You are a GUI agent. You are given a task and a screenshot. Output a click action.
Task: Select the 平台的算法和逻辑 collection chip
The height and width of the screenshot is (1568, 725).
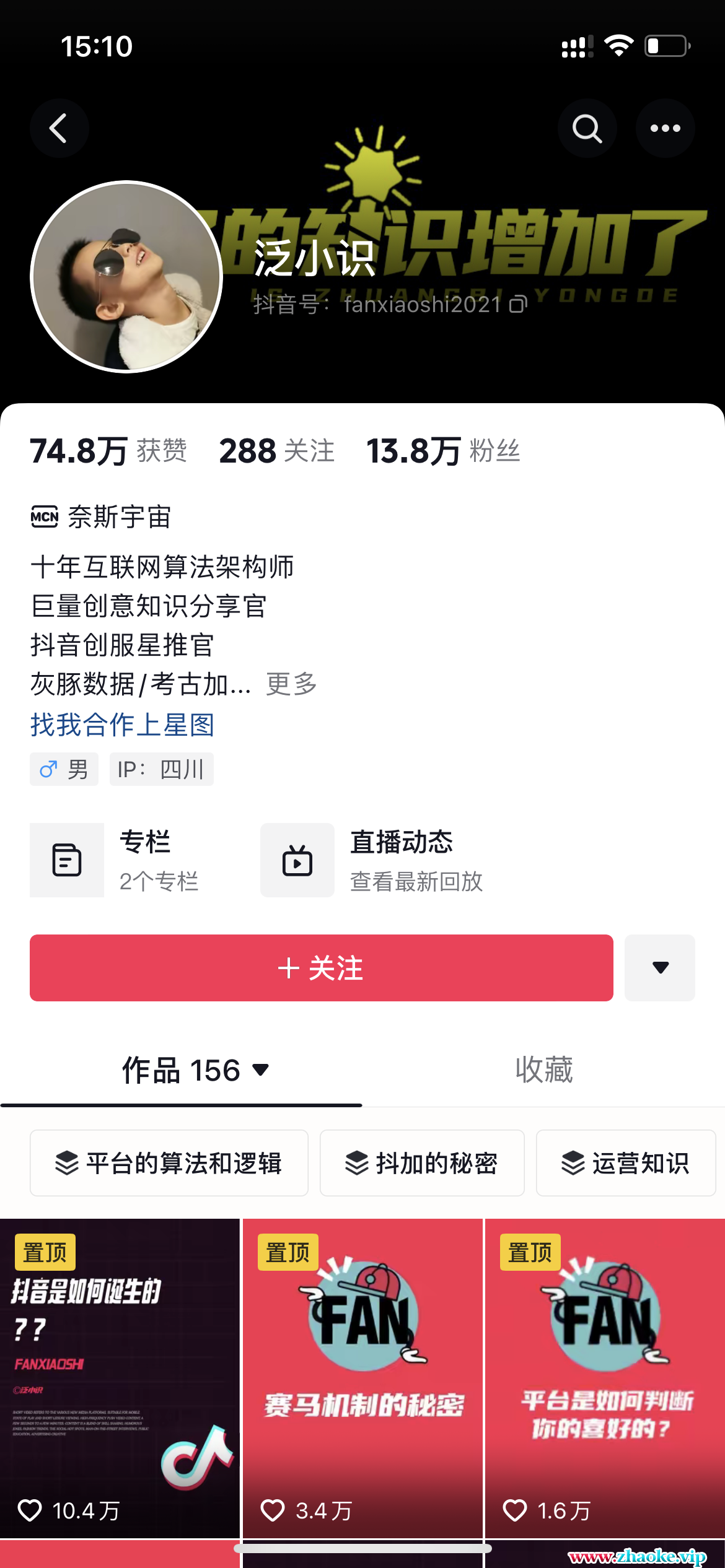click(169, 1163)
